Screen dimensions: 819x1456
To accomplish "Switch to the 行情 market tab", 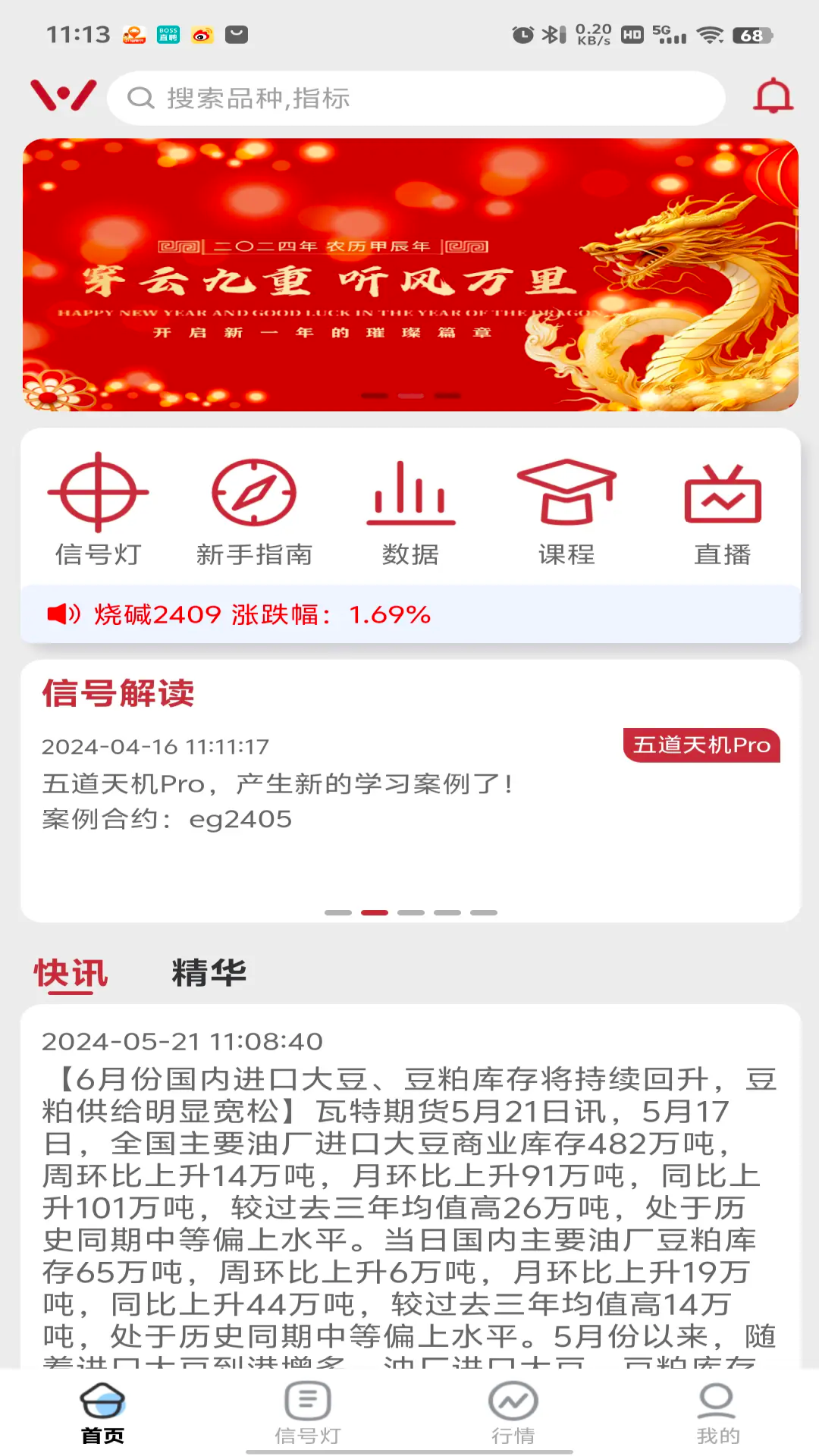I will coord(513,1413).
